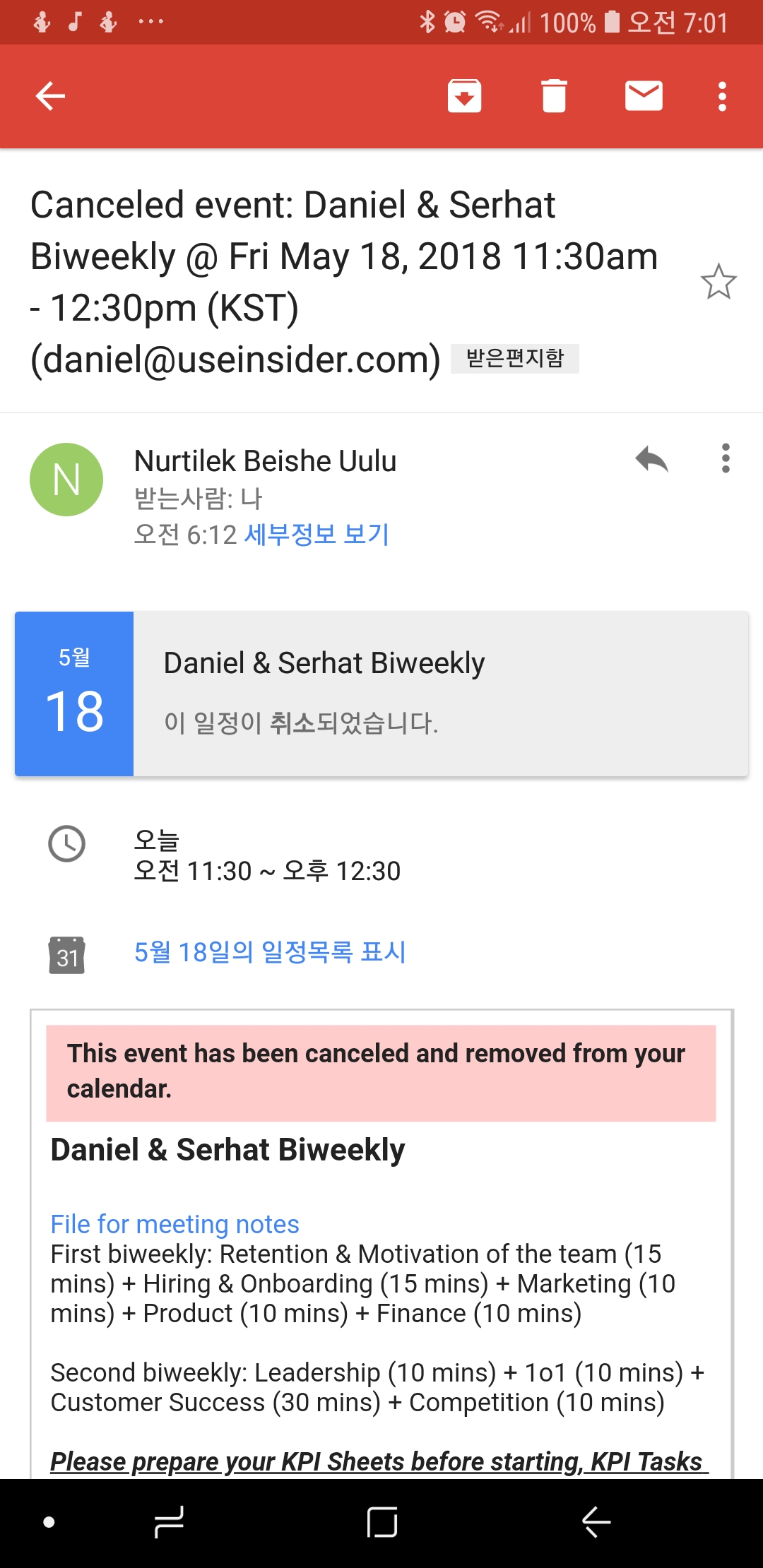Screen dimensions: 763x1568
Task: Go back to the inbox
Action: (50, 96)
